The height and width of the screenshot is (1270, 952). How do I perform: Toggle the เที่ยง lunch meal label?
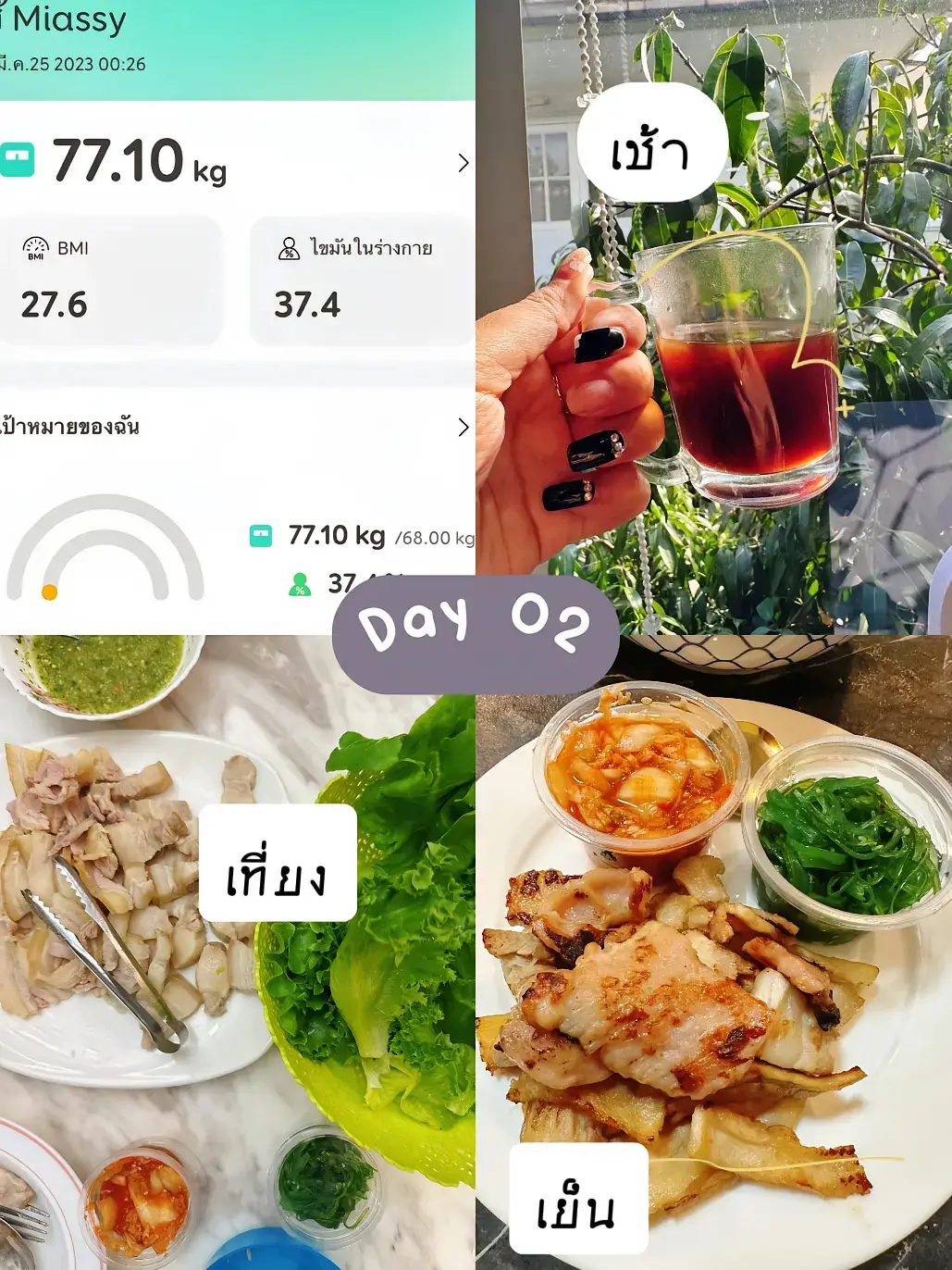coord(276,867)
